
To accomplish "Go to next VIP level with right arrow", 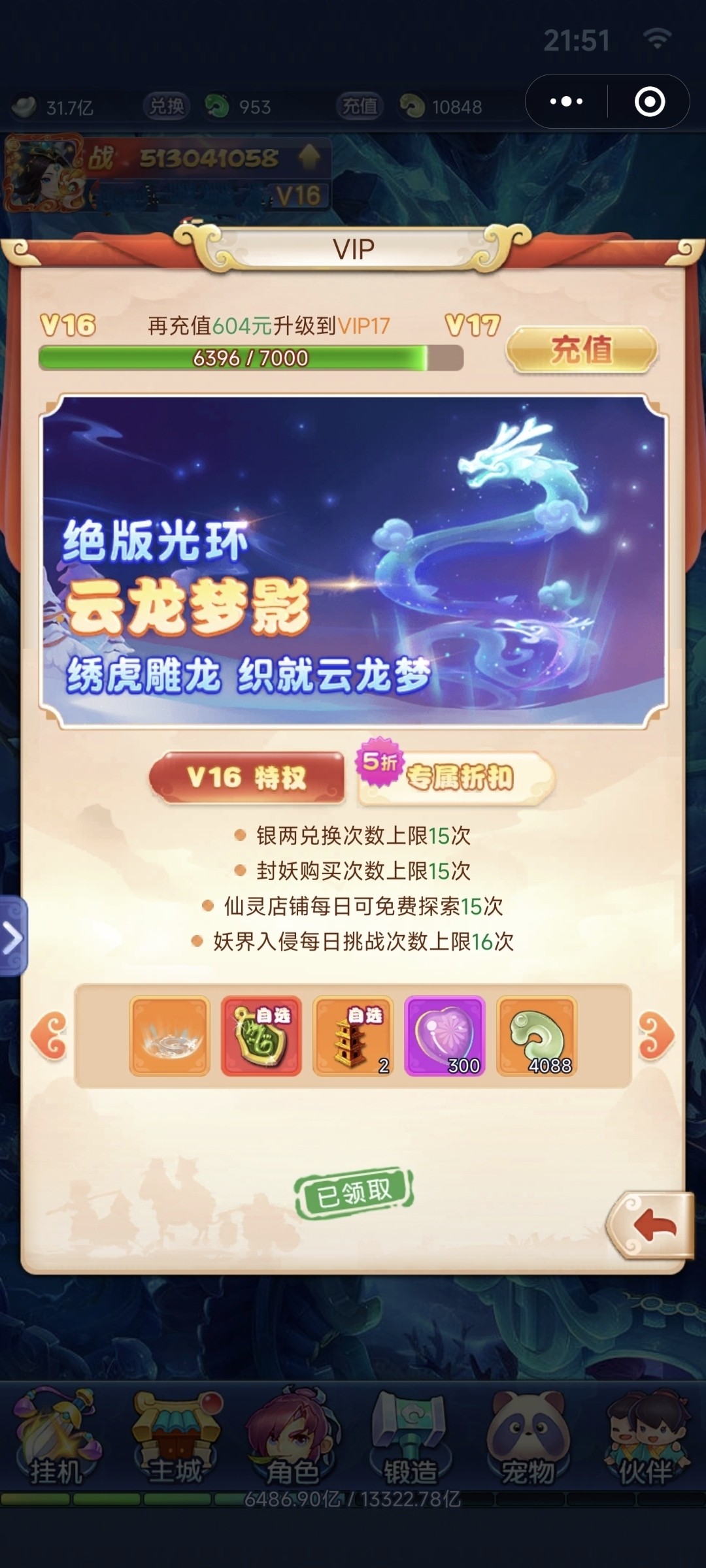I will click(656, 1036).
